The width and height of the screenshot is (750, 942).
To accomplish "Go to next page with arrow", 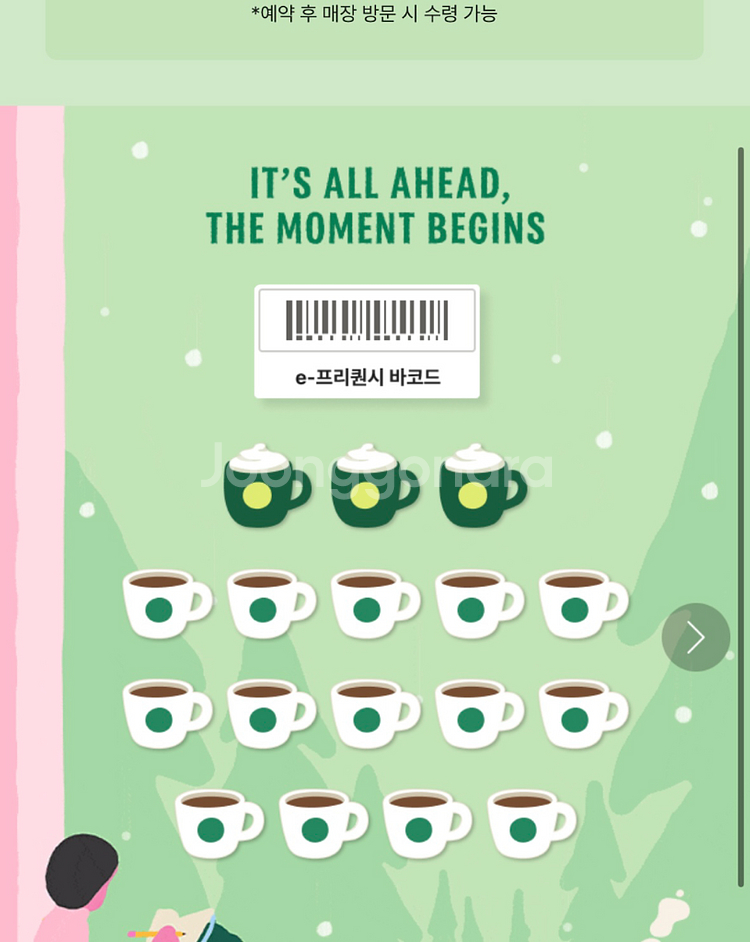I will tap(696, 637).
